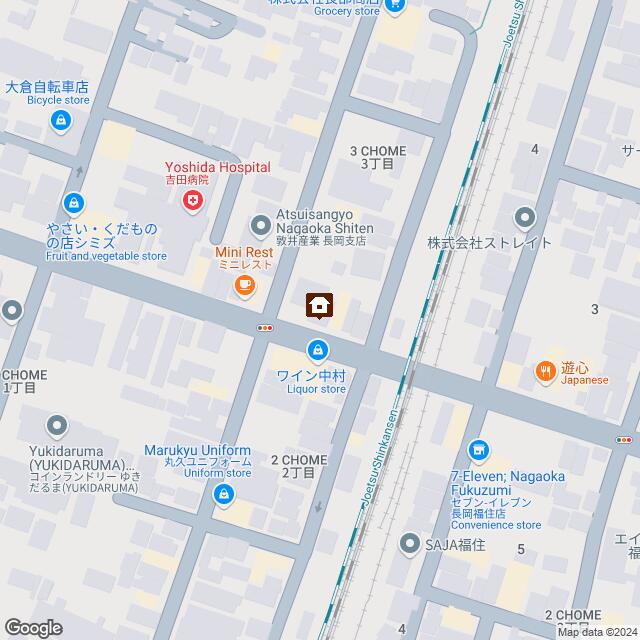Image resolution: width=640 pixels, height=640 pixels.
Task: Select the bicycle store pin 大倉自転車店
Action: (x=62, y=122)
